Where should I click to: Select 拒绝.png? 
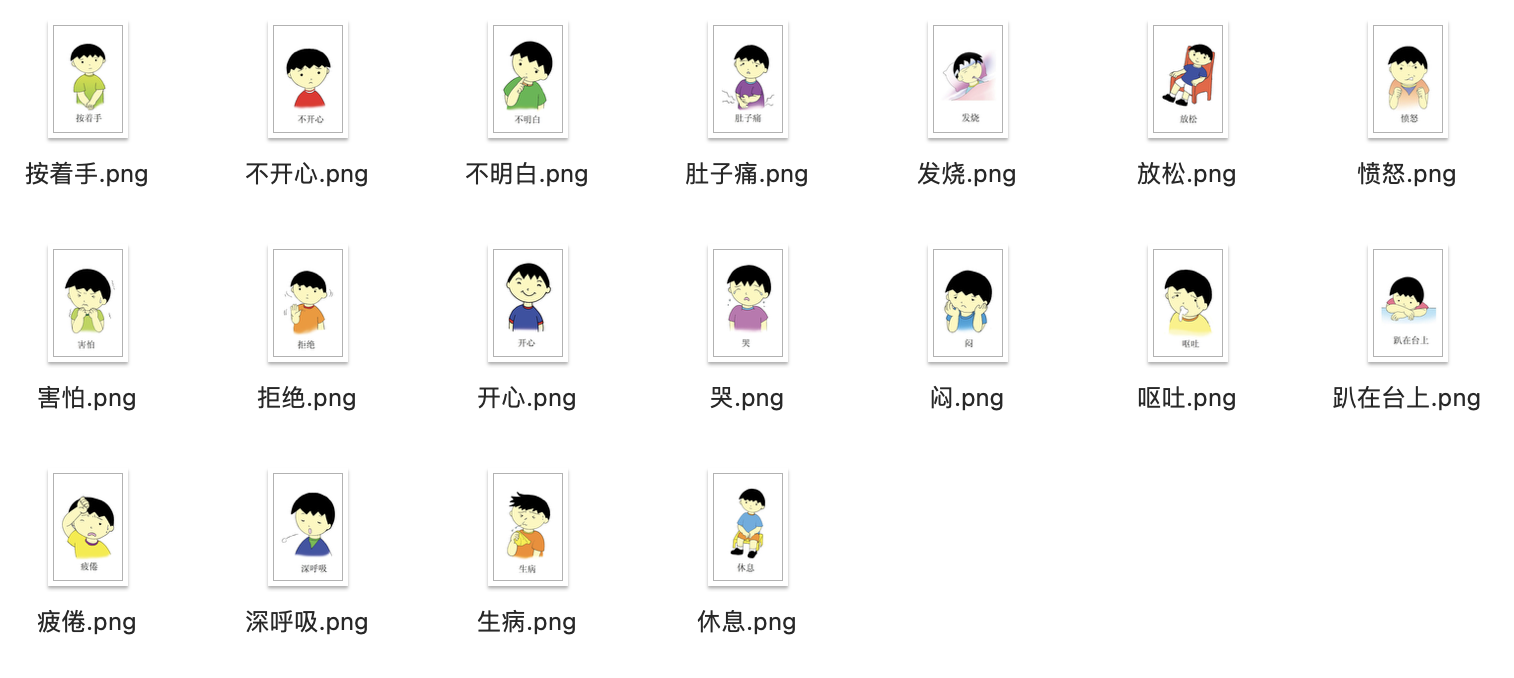click(x=307, y=304)
